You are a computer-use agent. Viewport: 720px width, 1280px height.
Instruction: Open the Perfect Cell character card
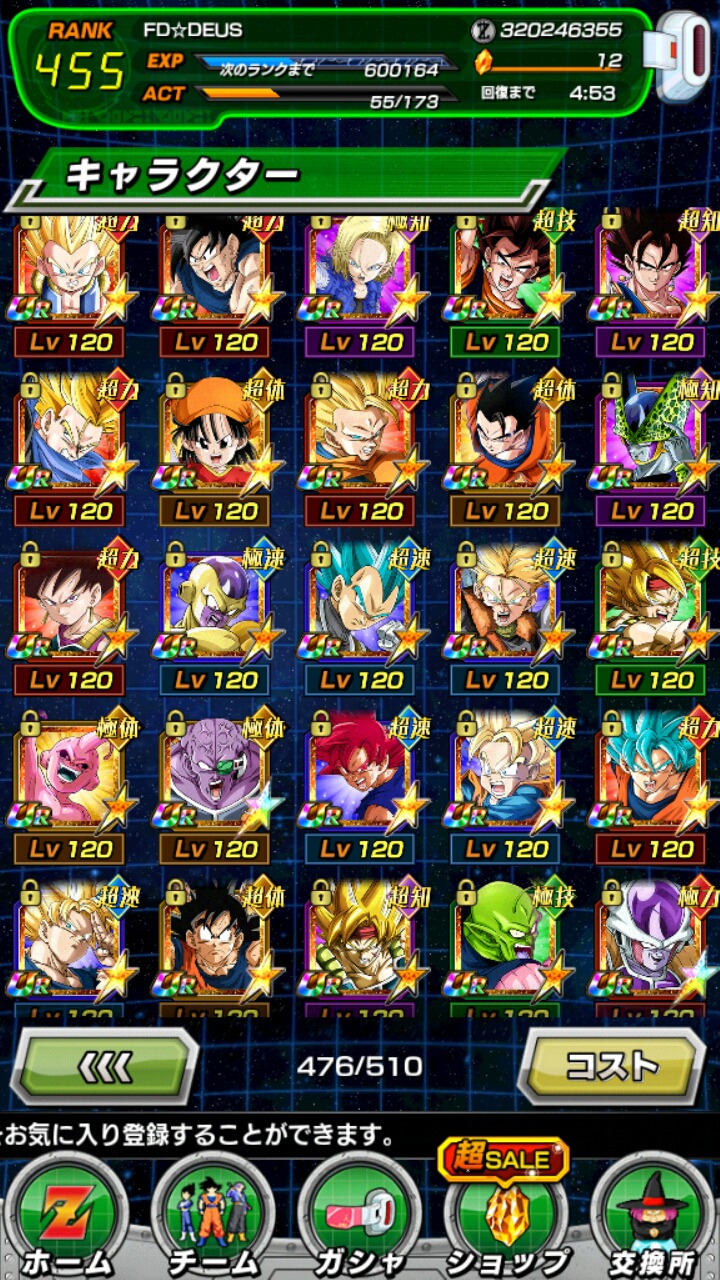click(651, 442)
